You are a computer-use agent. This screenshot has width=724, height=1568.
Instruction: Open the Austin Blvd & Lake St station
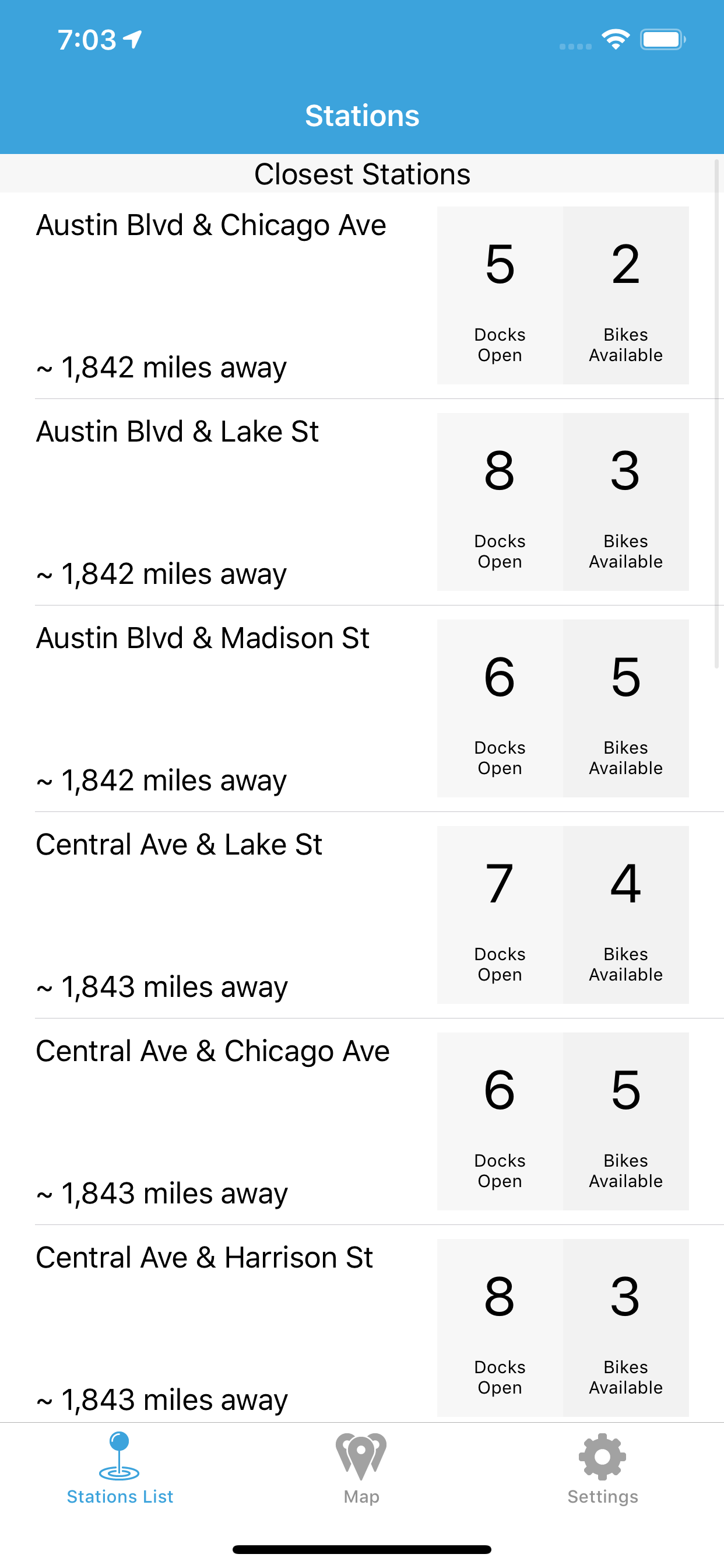point(362,502)
